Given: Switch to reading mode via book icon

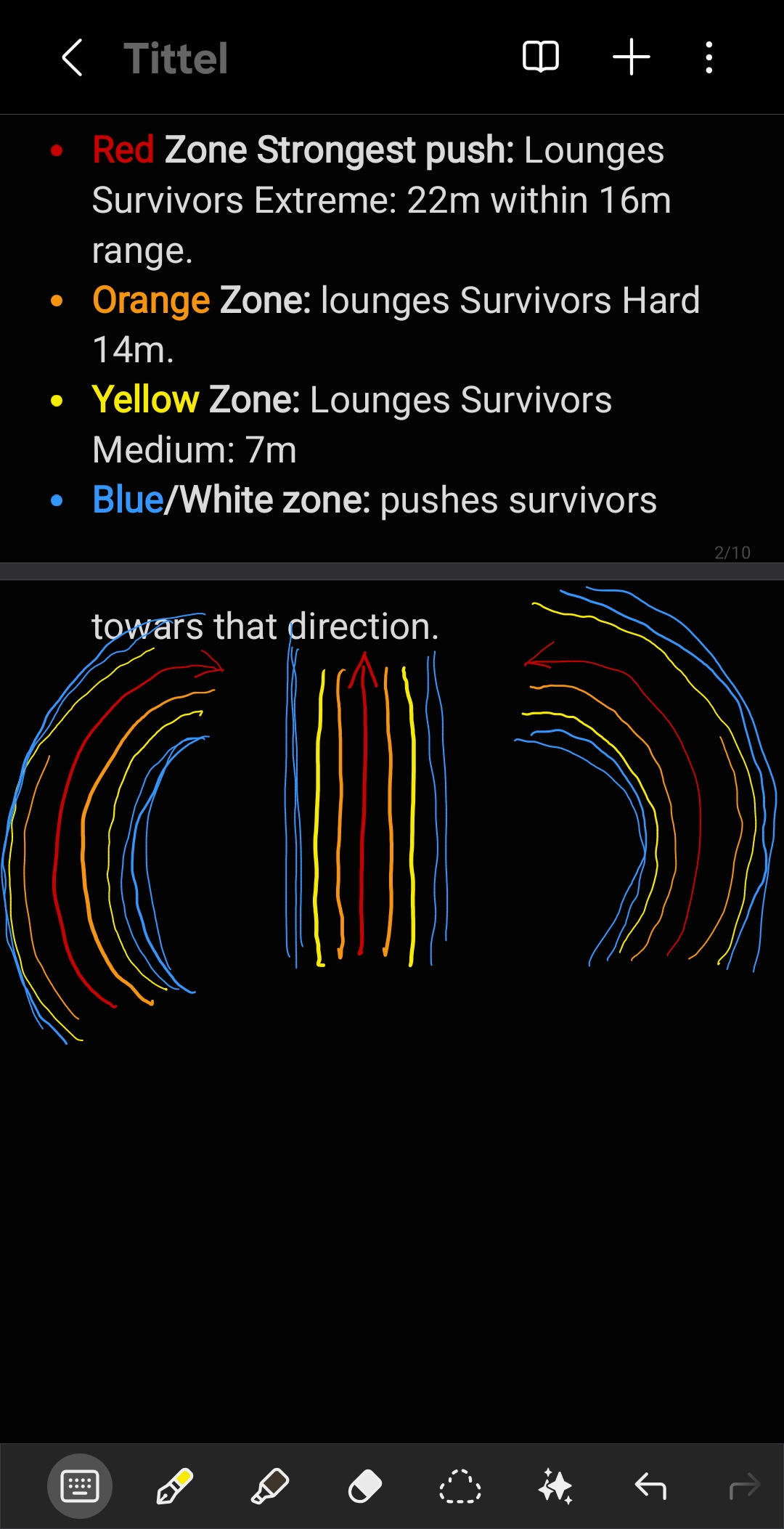Looking at the screenshot, I should [541, 57].
